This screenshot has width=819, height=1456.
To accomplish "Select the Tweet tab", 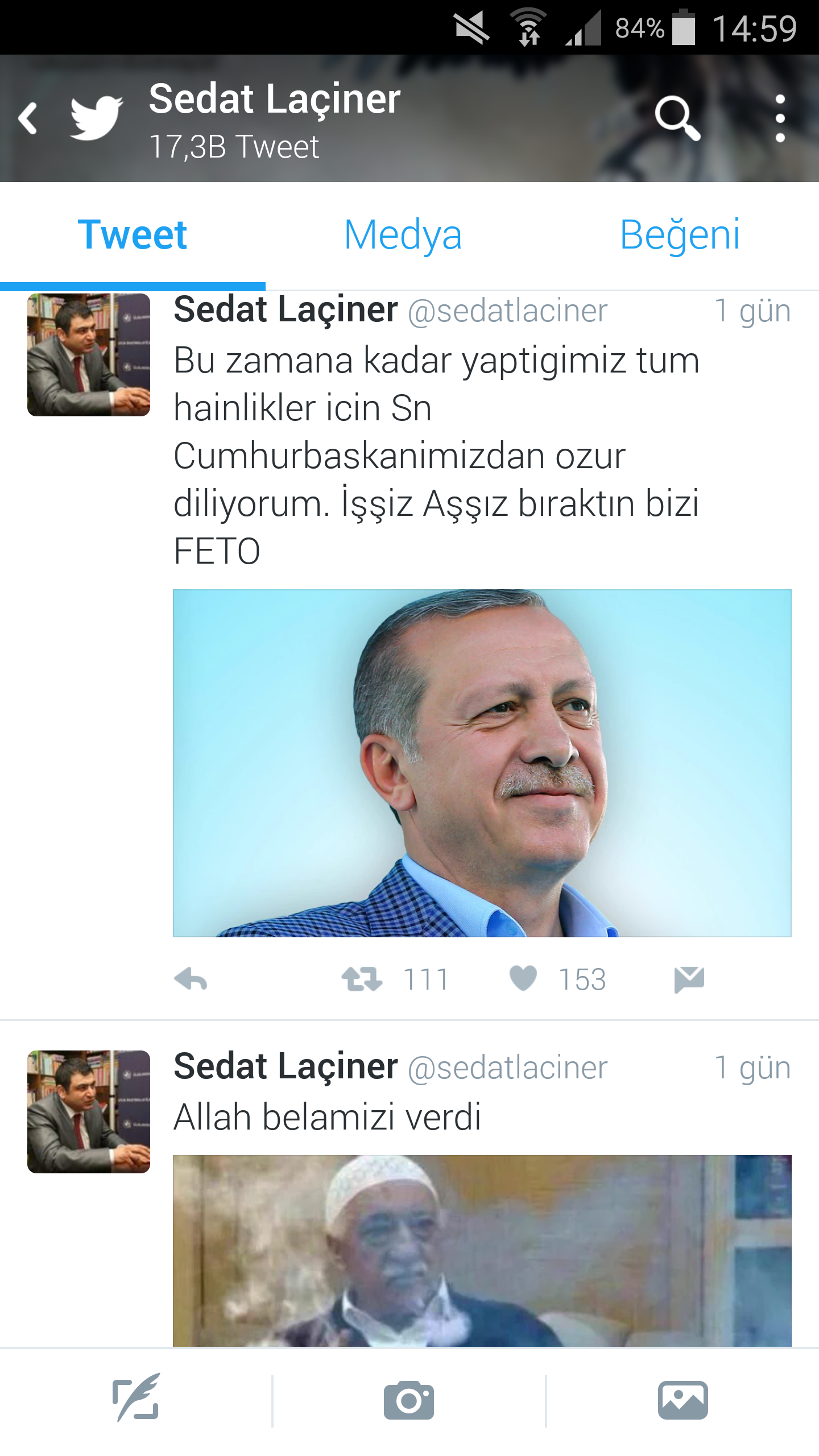I will [133, 235].
